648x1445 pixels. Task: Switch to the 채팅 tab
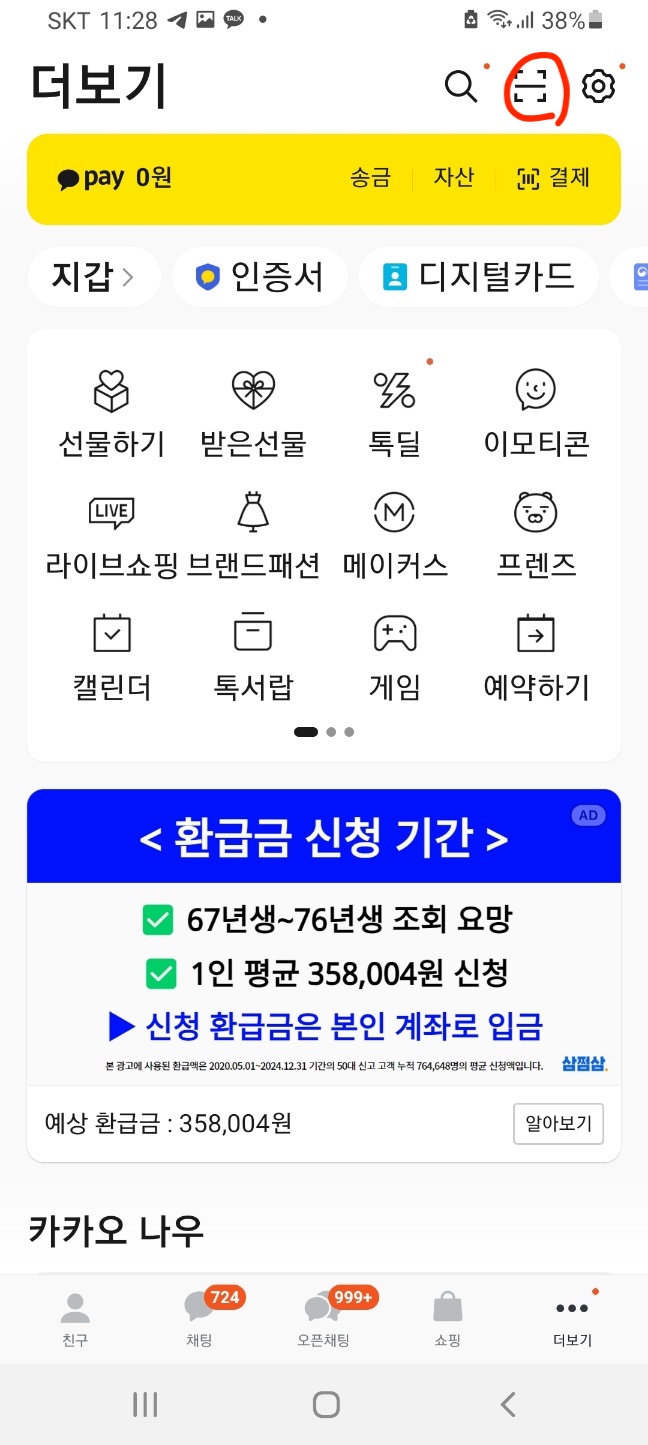click(x=199, y=1317)
